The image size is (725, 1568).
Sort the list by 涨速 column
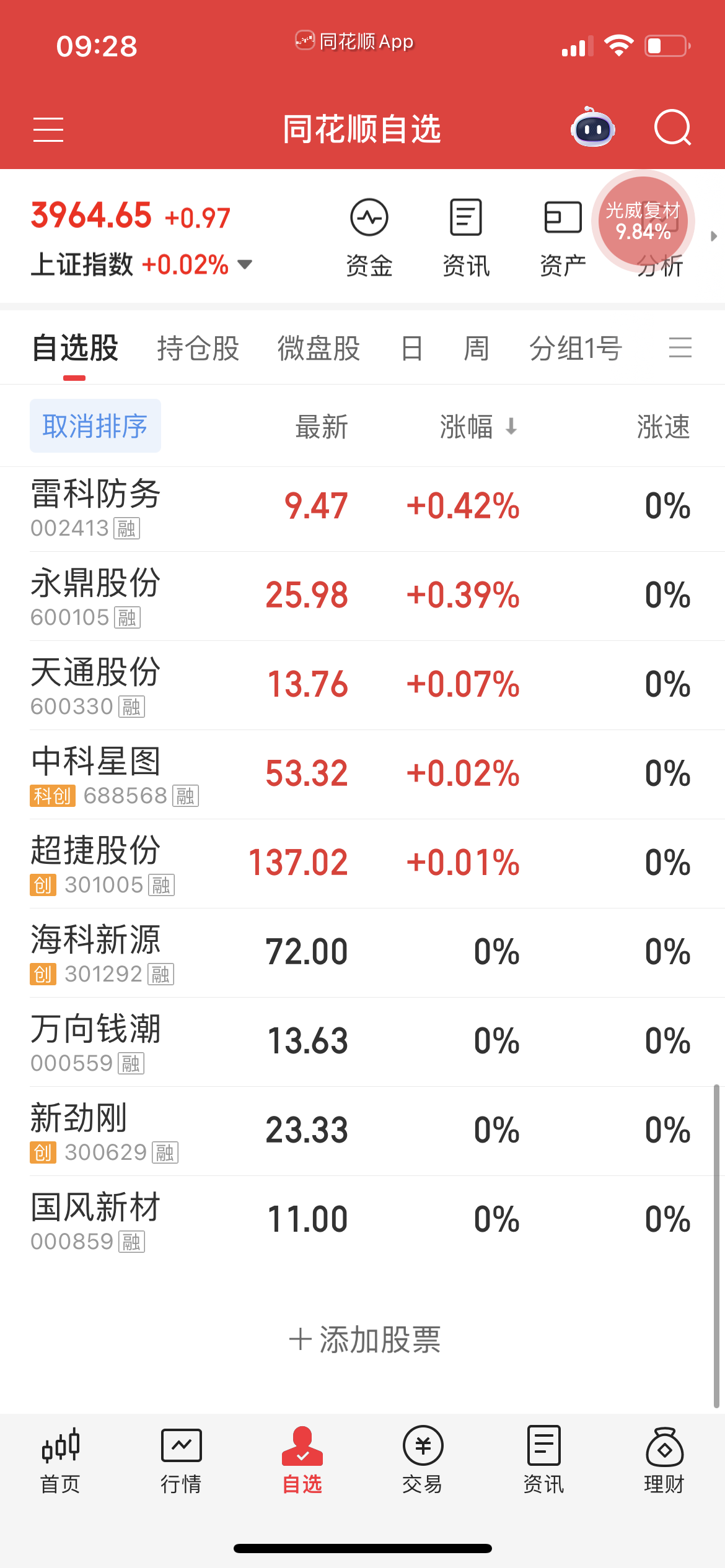click(663, 427)
